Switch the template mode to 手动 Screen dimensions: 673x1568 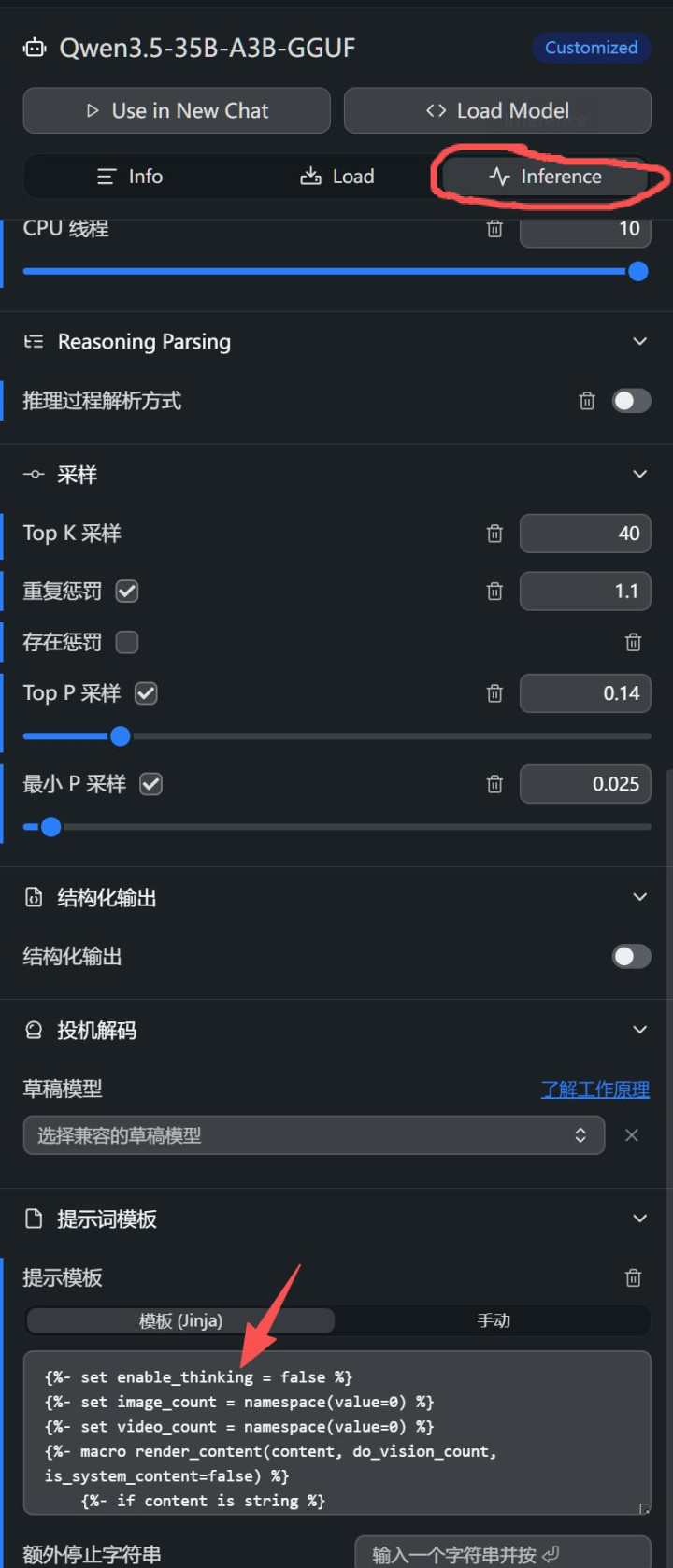[x=493, y=1320]
